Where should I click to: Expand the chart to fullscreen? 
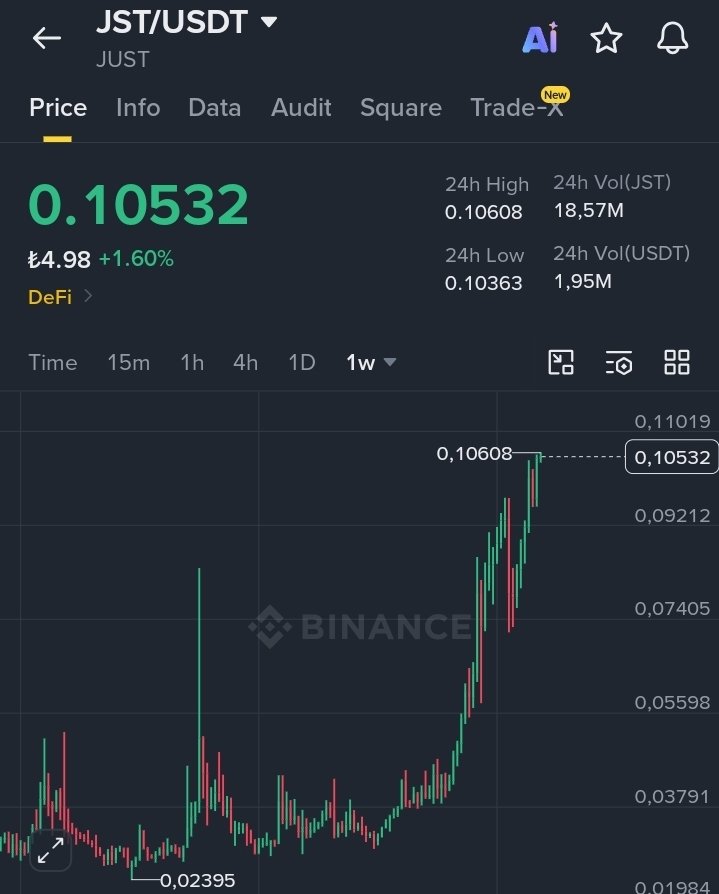click(51, 851)
